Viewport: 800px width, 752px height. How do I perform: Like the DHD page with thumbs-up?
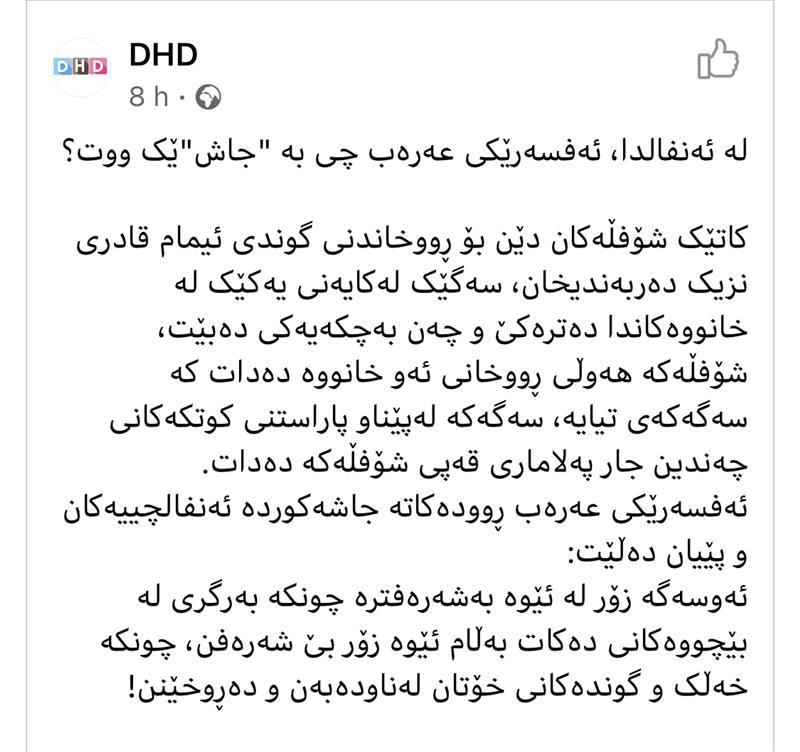click(717, 59)
